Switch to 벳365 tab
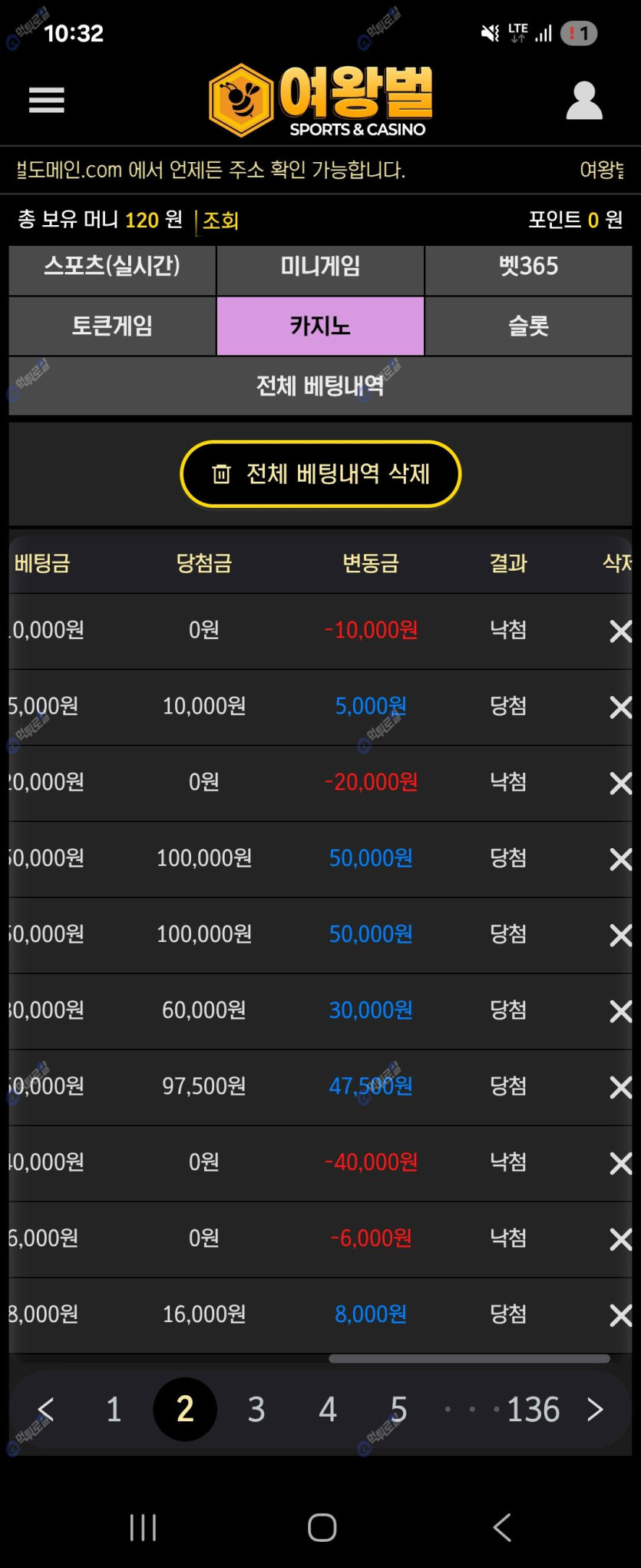Viewport: 641px width, 1568px height. tap(528, 267)
